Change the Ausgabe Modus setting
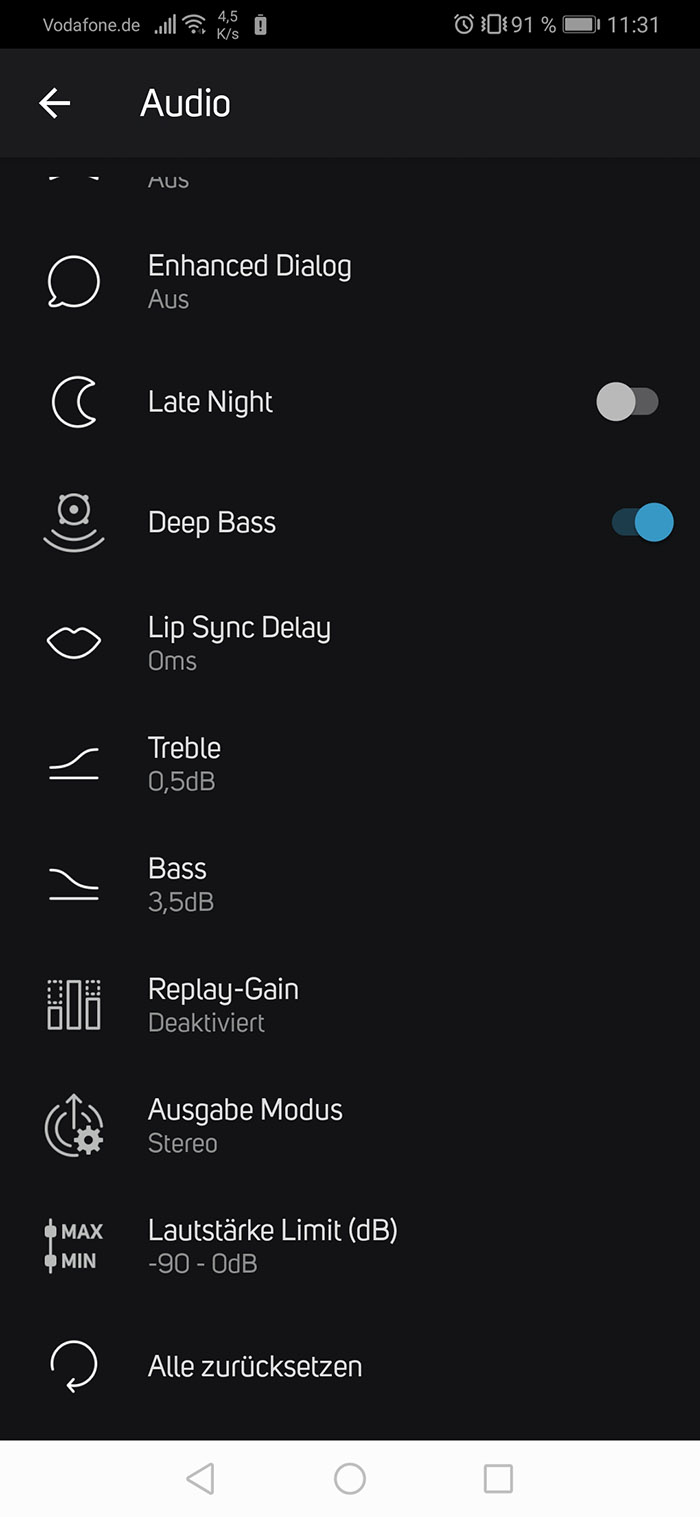 (350, 1126)
